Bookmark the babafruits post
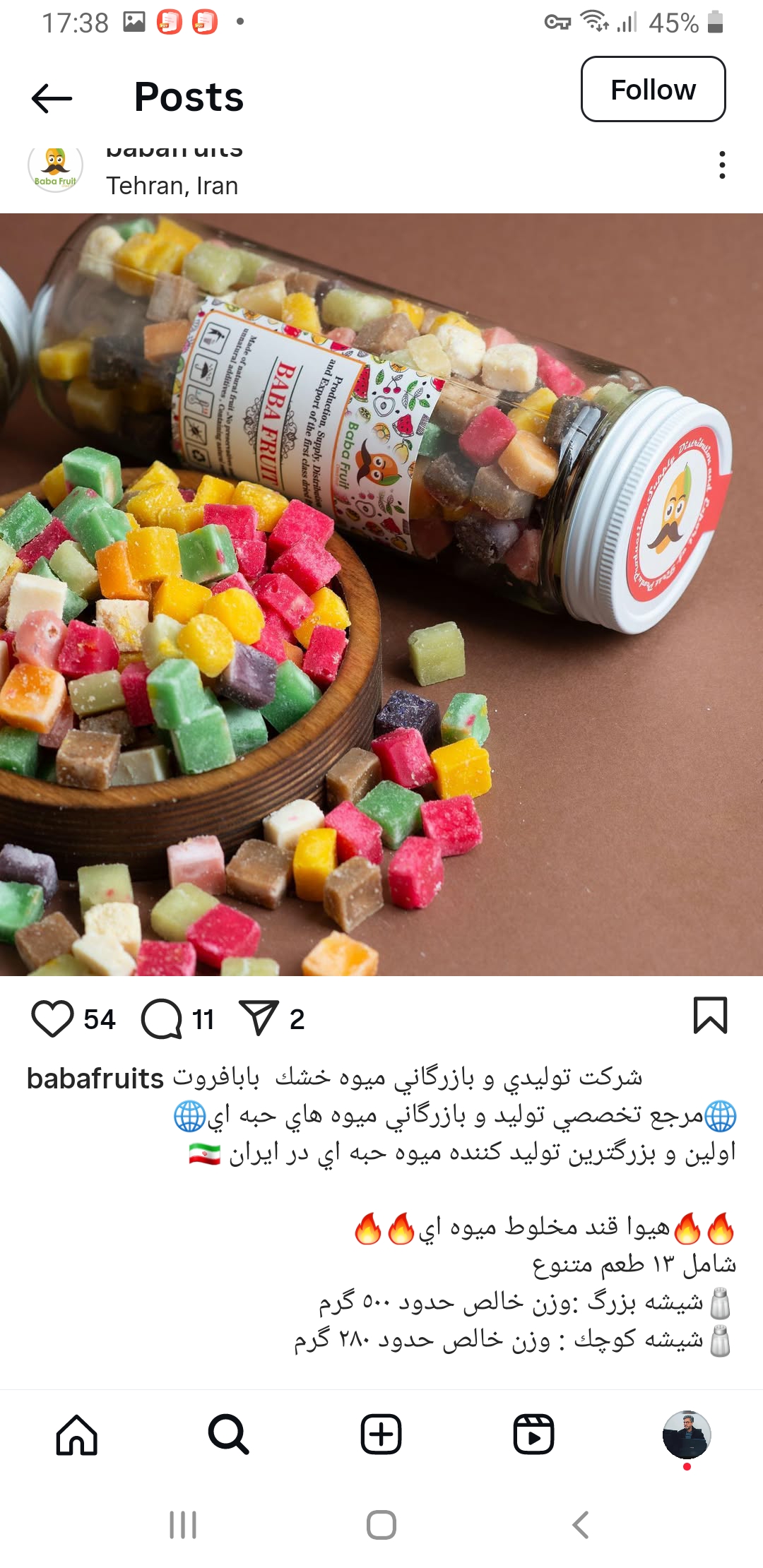The image size is (763, 1568). pyautogui.click(x=710, y=1016)
